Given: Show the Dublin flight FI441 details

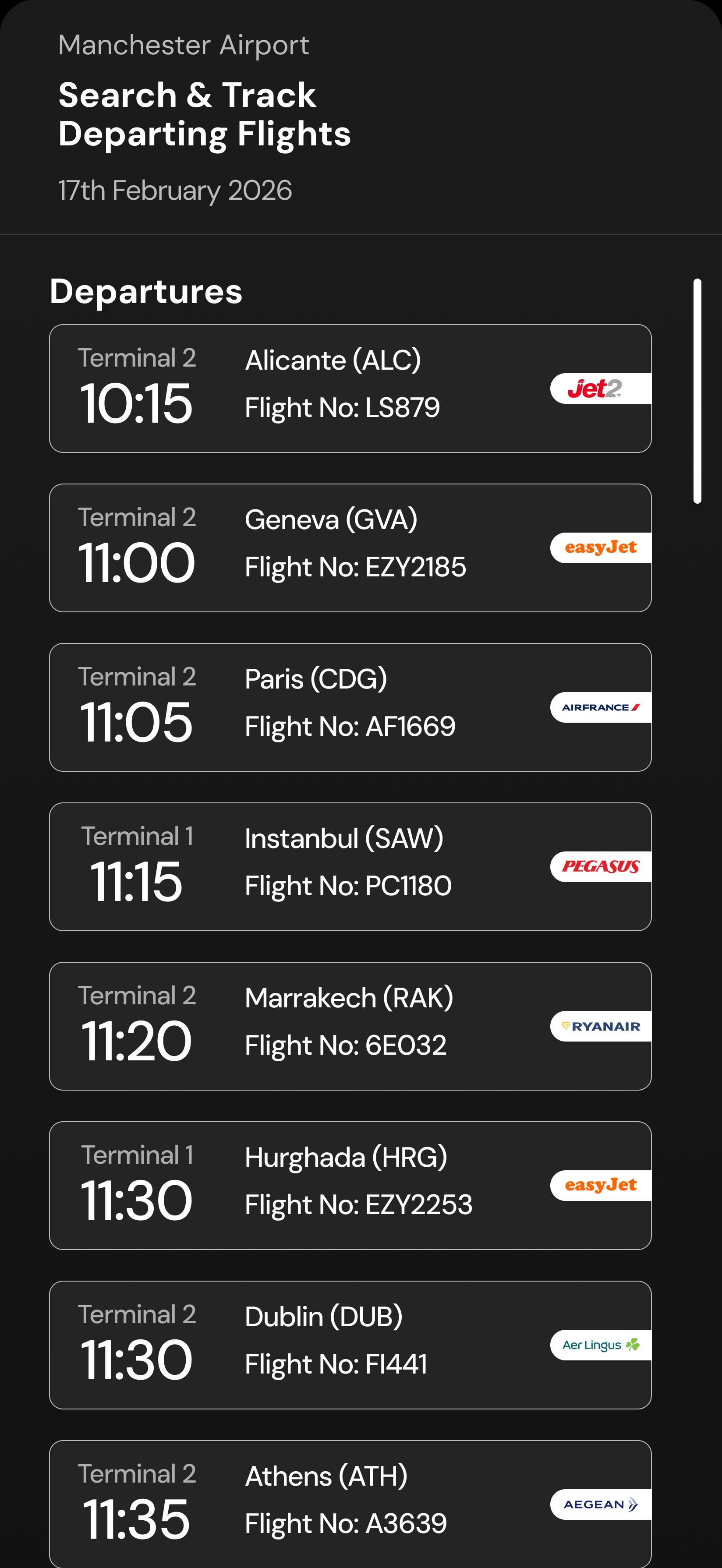Looking at the screenshot, I should [x=350, y=1345].
